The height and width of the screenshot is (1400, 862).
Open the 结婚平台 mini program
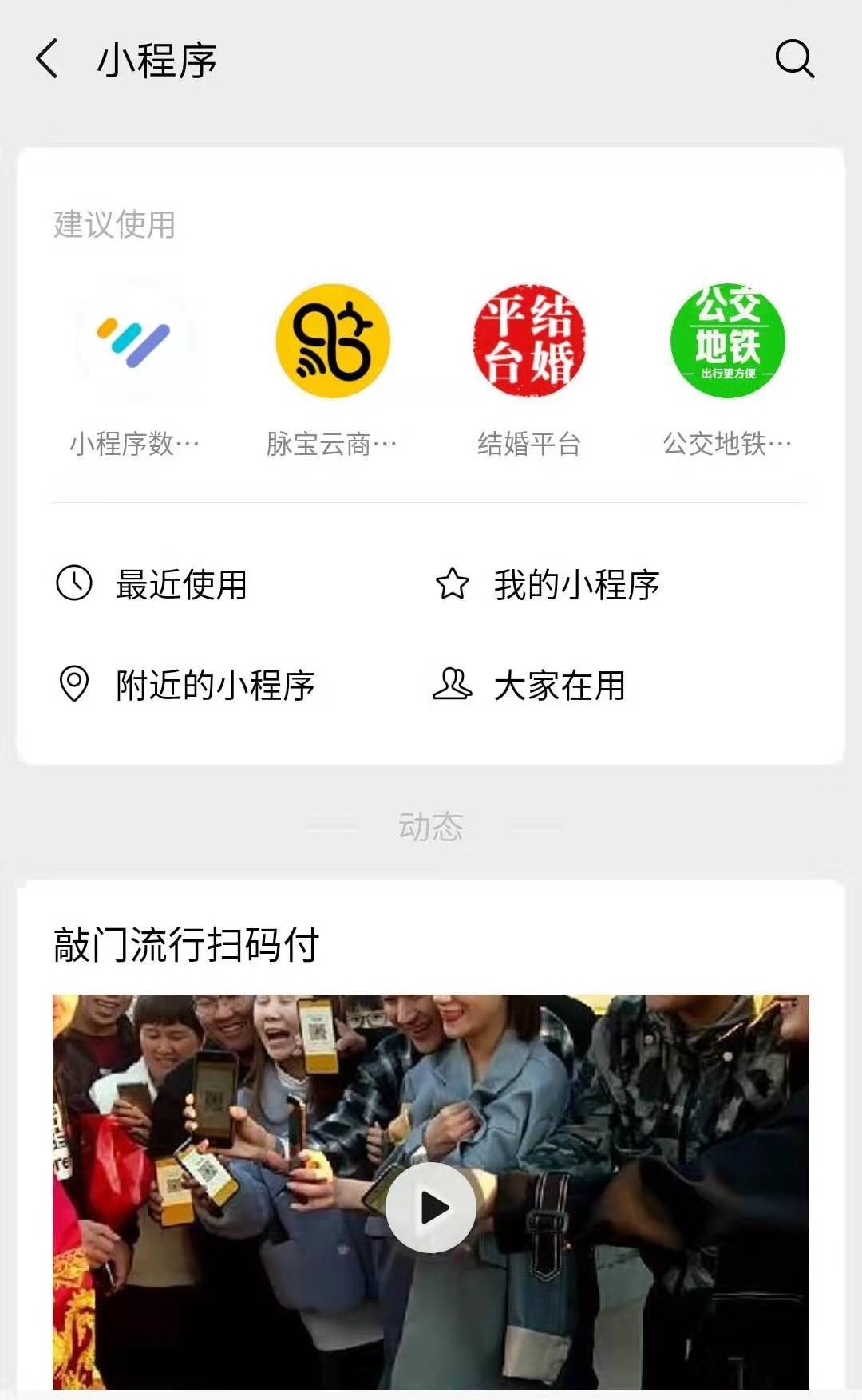(x=529, y=341)
